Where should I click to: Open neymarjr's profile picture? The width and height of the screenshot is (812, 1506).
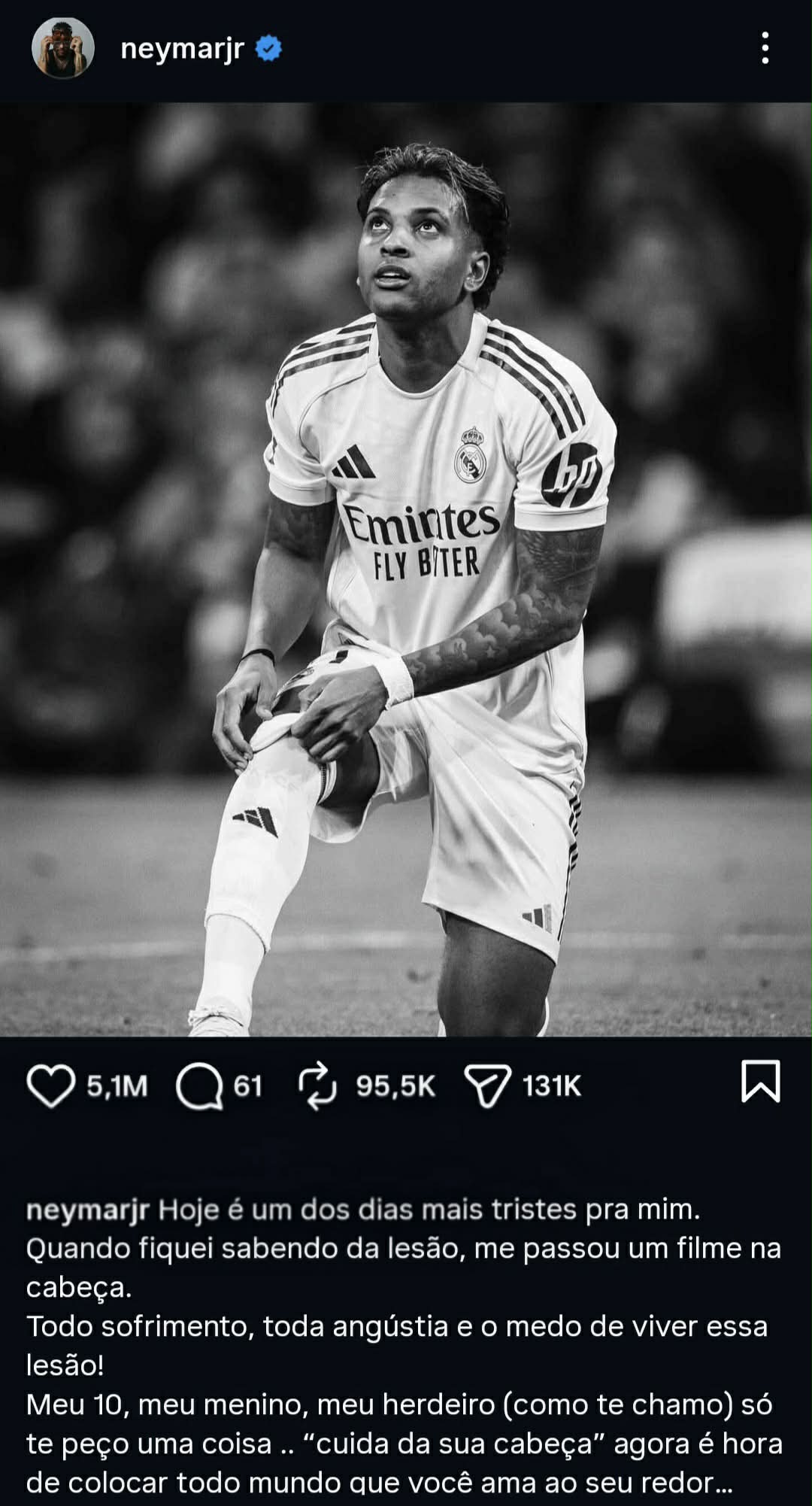[62, 49]
